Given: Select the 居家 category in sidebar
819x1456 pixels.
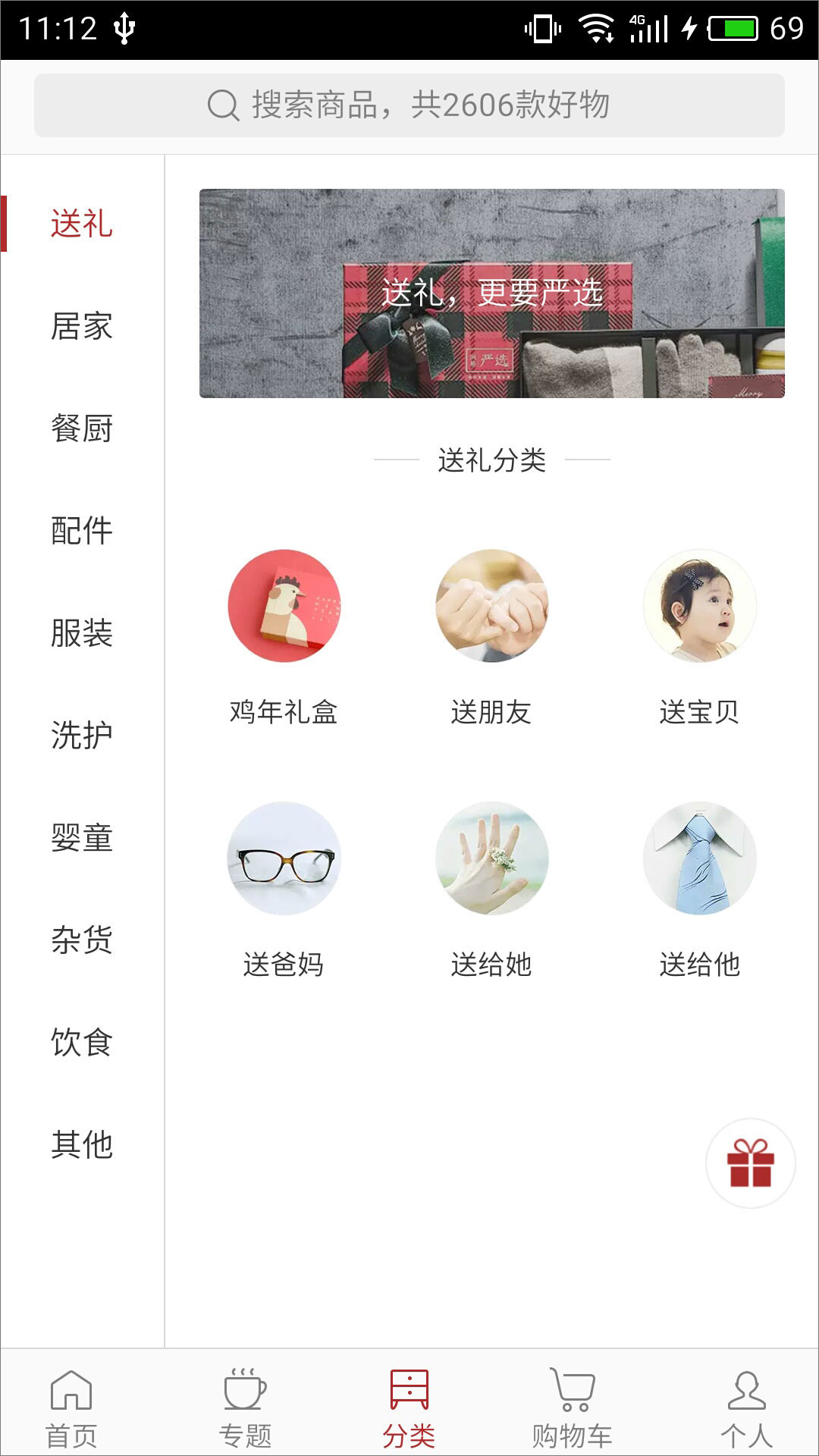Looking at the screenshot, I should click(82, 327).
